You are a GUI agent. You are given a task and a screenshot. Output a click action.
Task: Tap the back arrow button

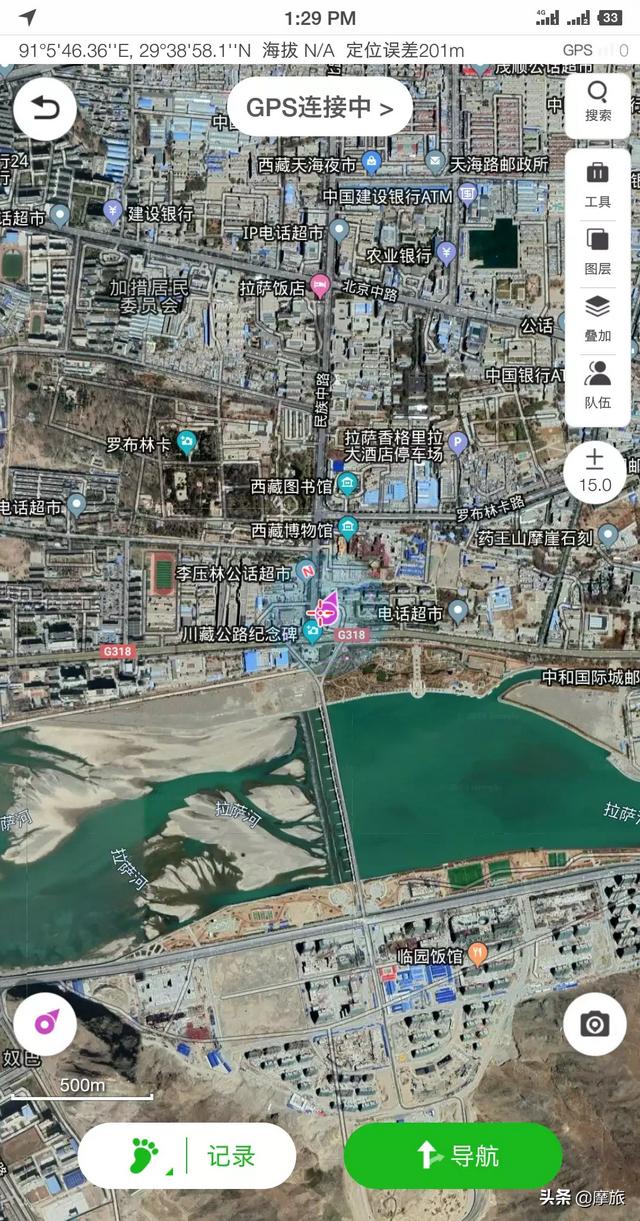coord(44,109)
